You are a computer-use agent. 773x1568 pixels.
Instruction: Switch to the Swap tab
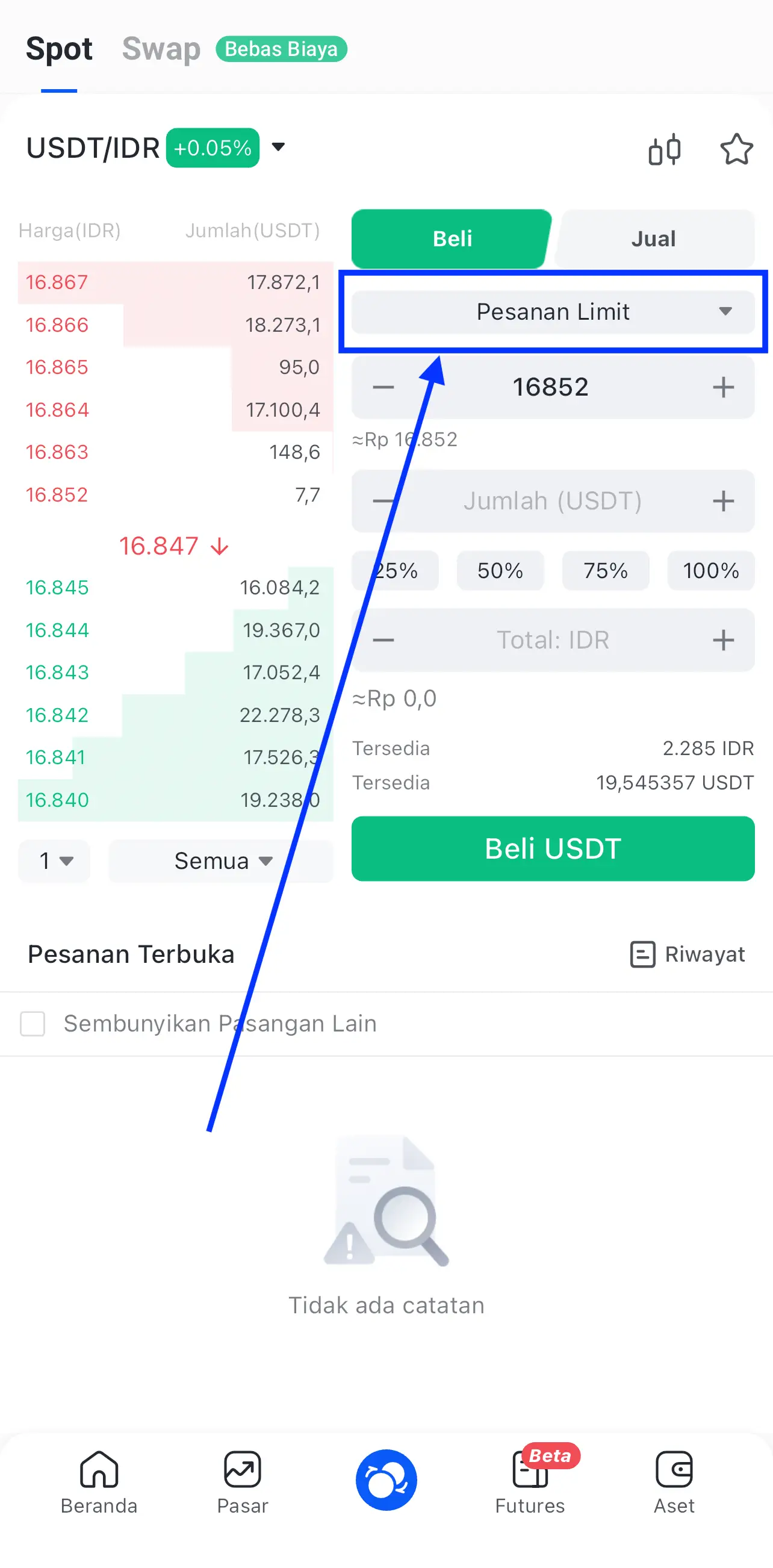pos(161,49)
